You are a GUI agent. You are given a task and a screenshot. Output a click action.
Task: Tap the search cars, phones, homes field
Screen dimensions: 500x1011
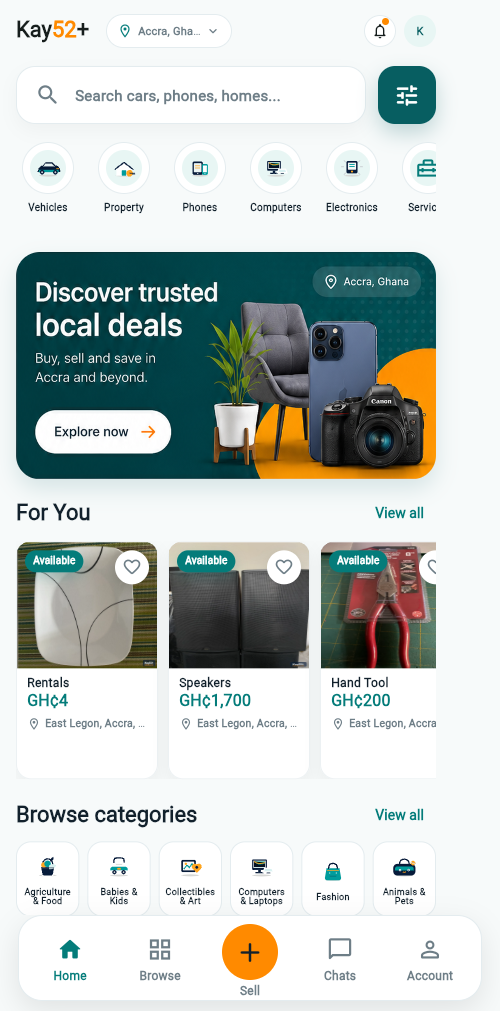pyautogui.click(x=191, y=95)
